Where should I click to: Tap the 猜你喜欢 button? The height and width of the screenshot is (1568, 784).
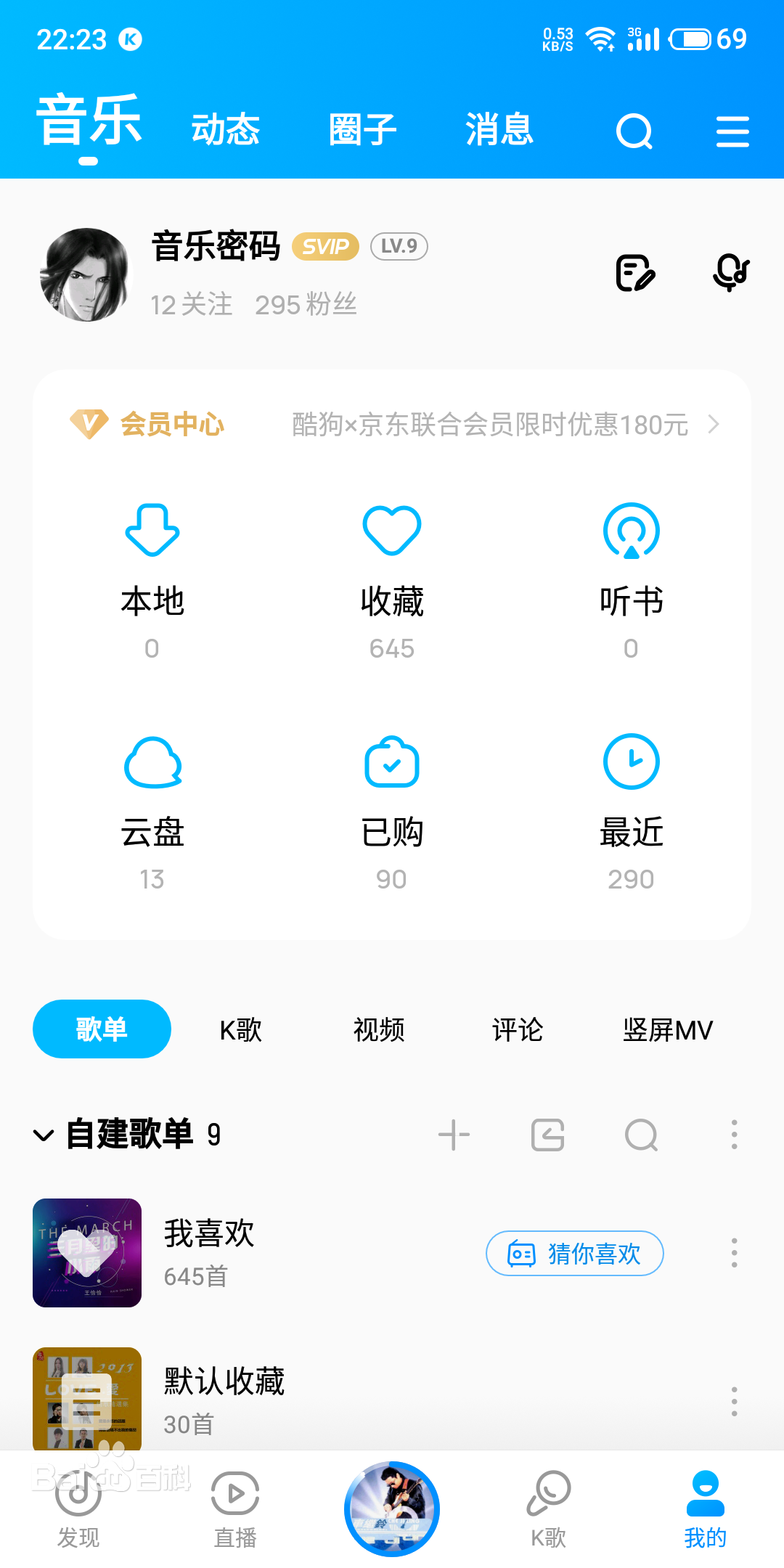coord(574,1254)
